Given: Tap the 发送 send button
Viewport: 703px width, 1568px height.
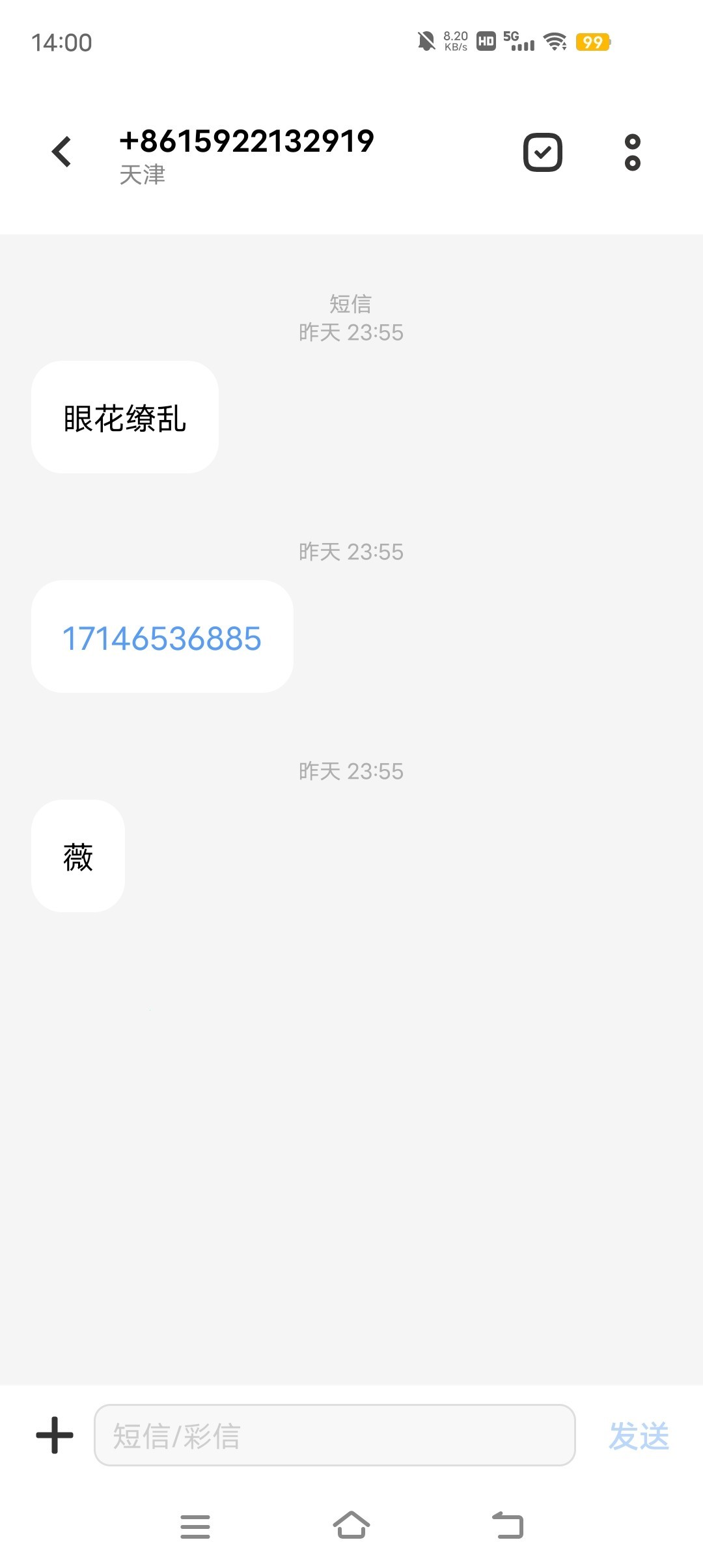Looking at the screenshot, I should [639, 1436].
